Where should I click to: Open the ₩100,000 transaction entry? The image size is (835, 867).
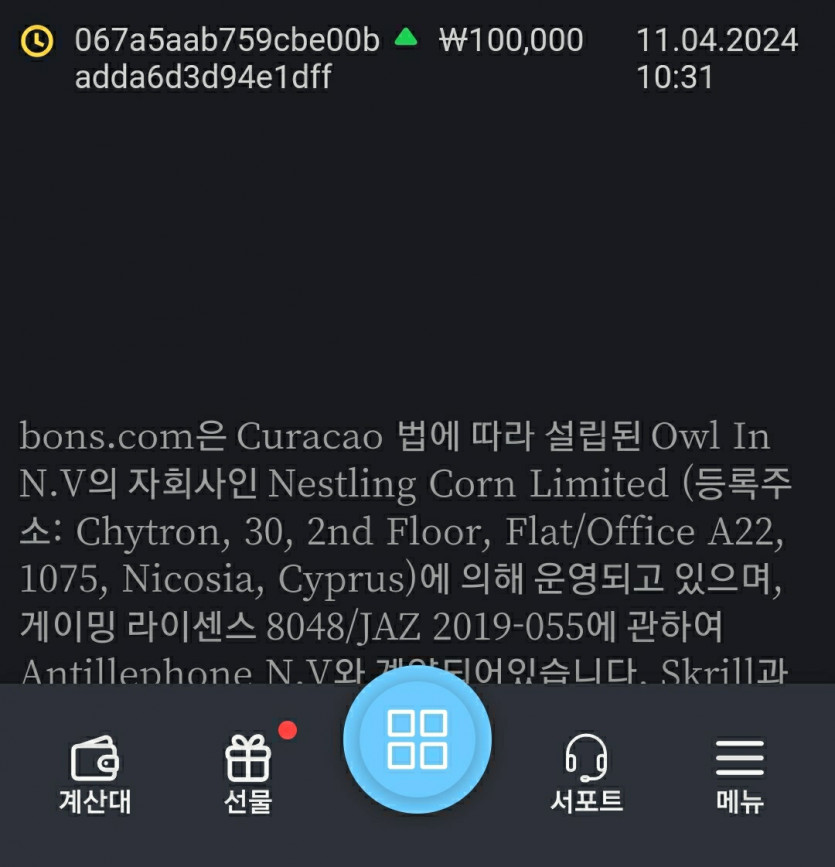(510, 41)
